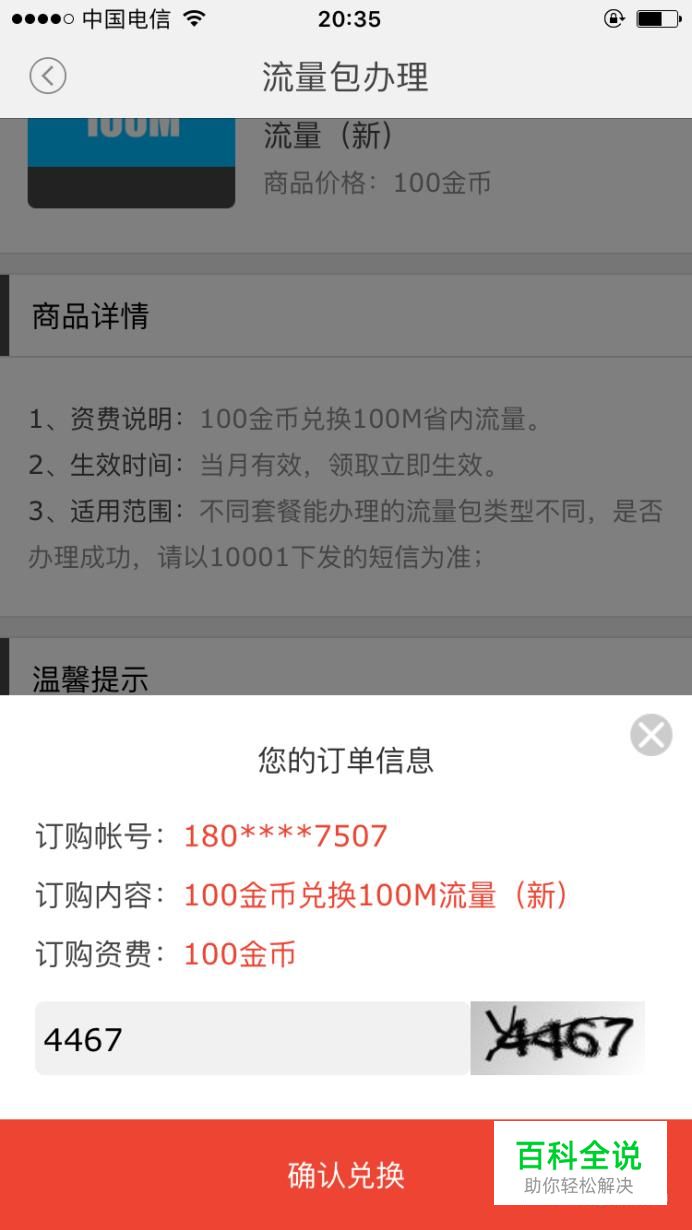
Task: Go back using the header arrow
Action: click(47, 76)
